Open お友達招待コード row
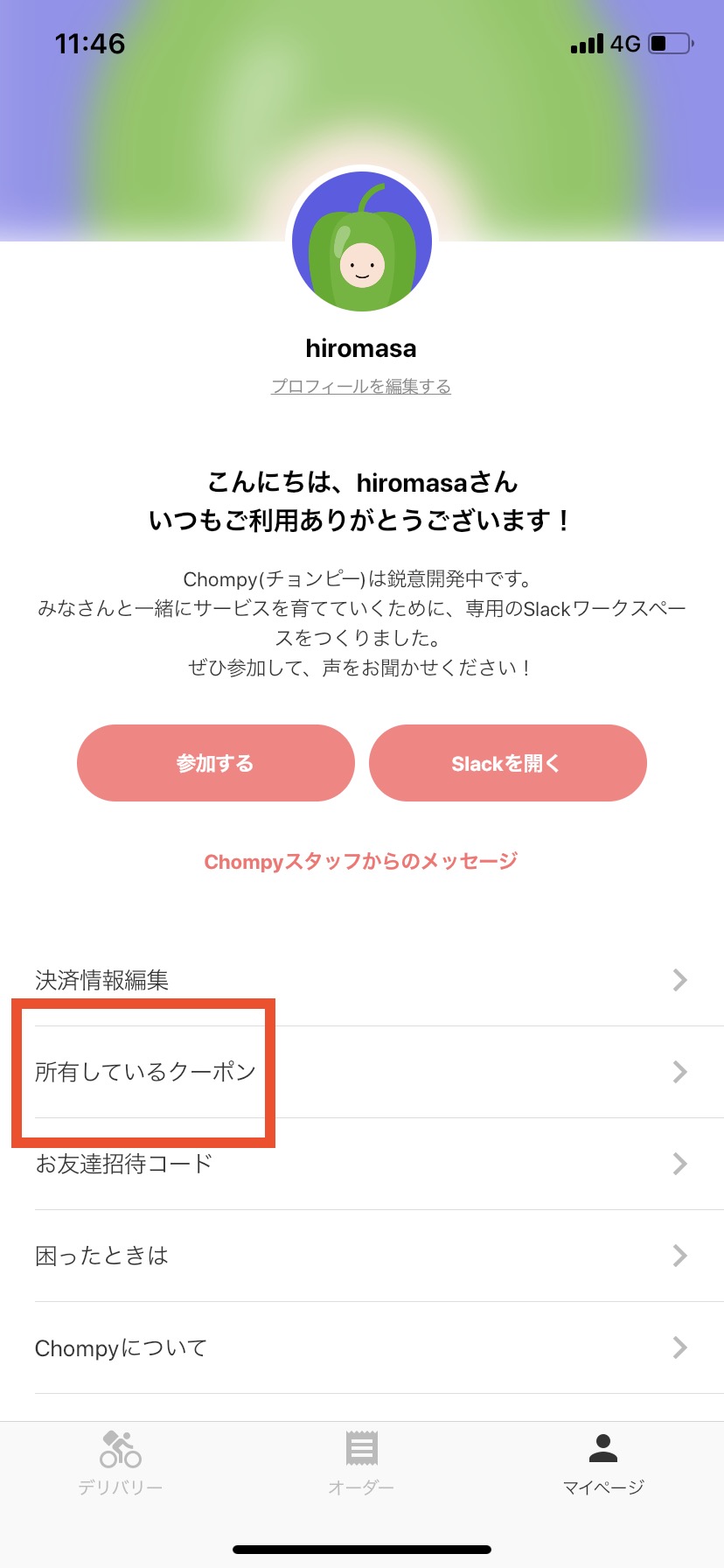 (362, 1164)
